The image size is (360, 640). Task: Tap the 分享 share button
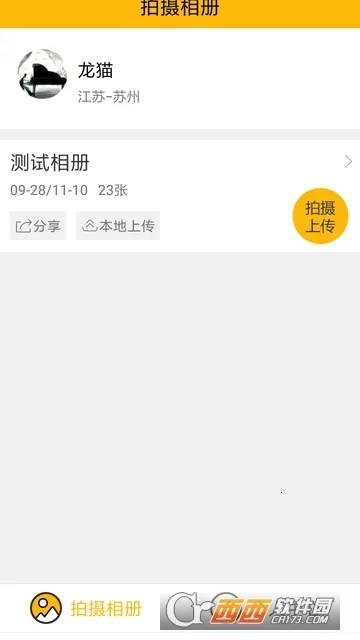click(38, 226)
